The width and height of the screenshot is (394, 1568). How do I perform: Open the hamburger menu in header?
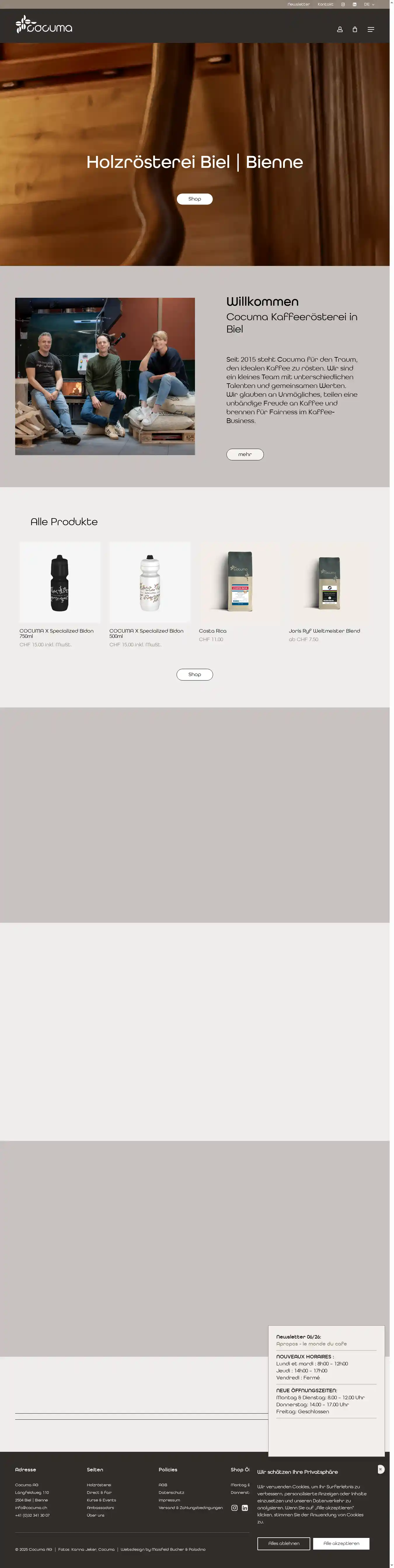[x=370, y=29]
